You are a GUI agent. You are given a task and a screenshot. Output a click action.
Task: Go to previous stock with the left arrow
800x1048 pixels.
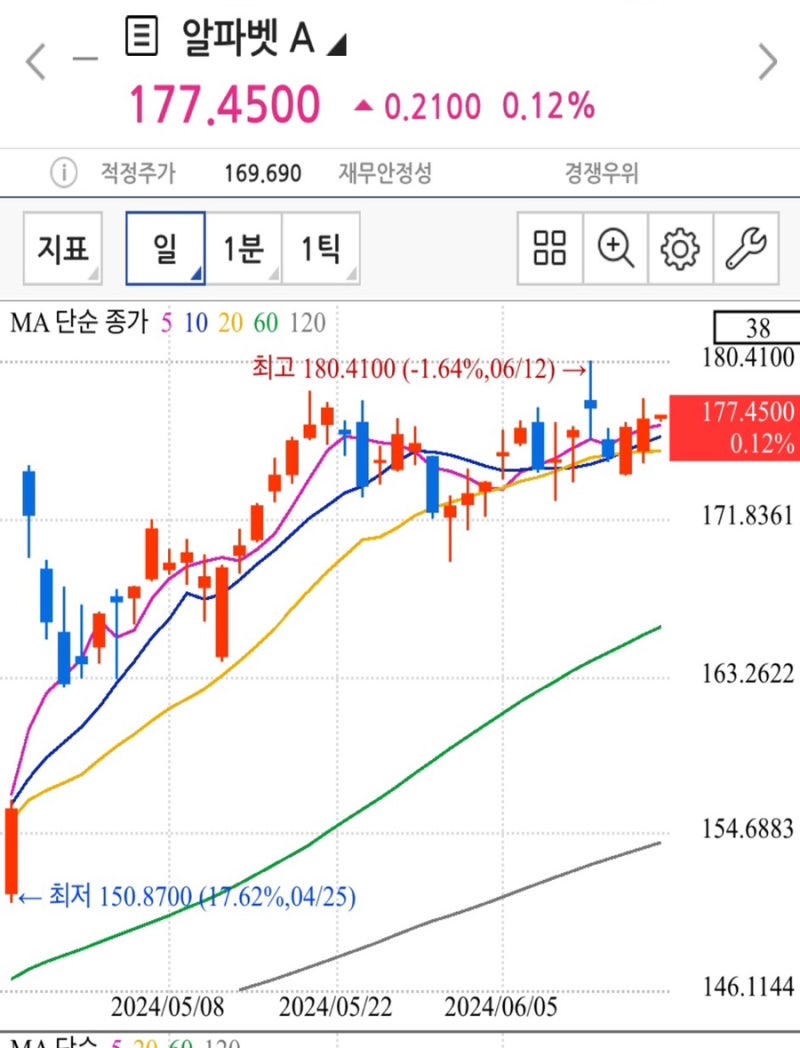(34, 62)
